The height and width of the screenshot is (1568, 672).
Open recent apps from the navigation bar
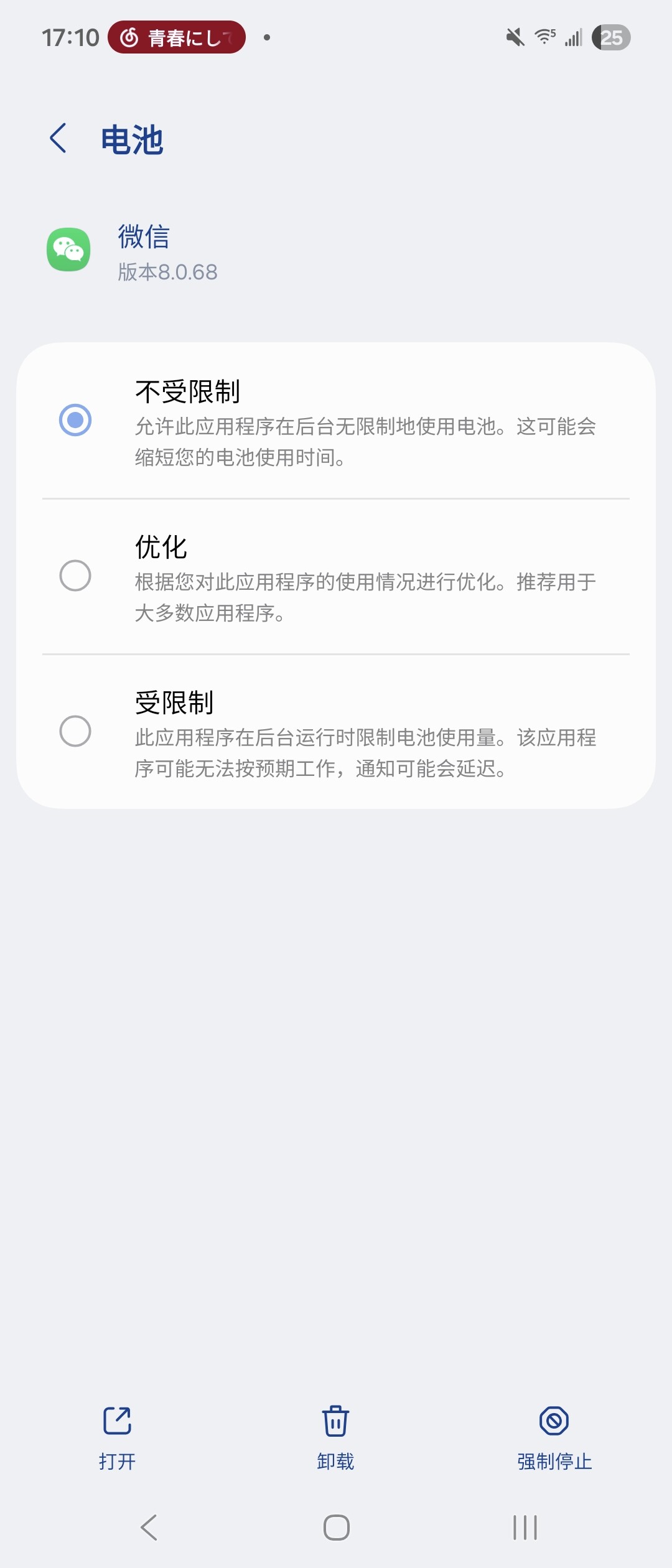pos(525,1528)
